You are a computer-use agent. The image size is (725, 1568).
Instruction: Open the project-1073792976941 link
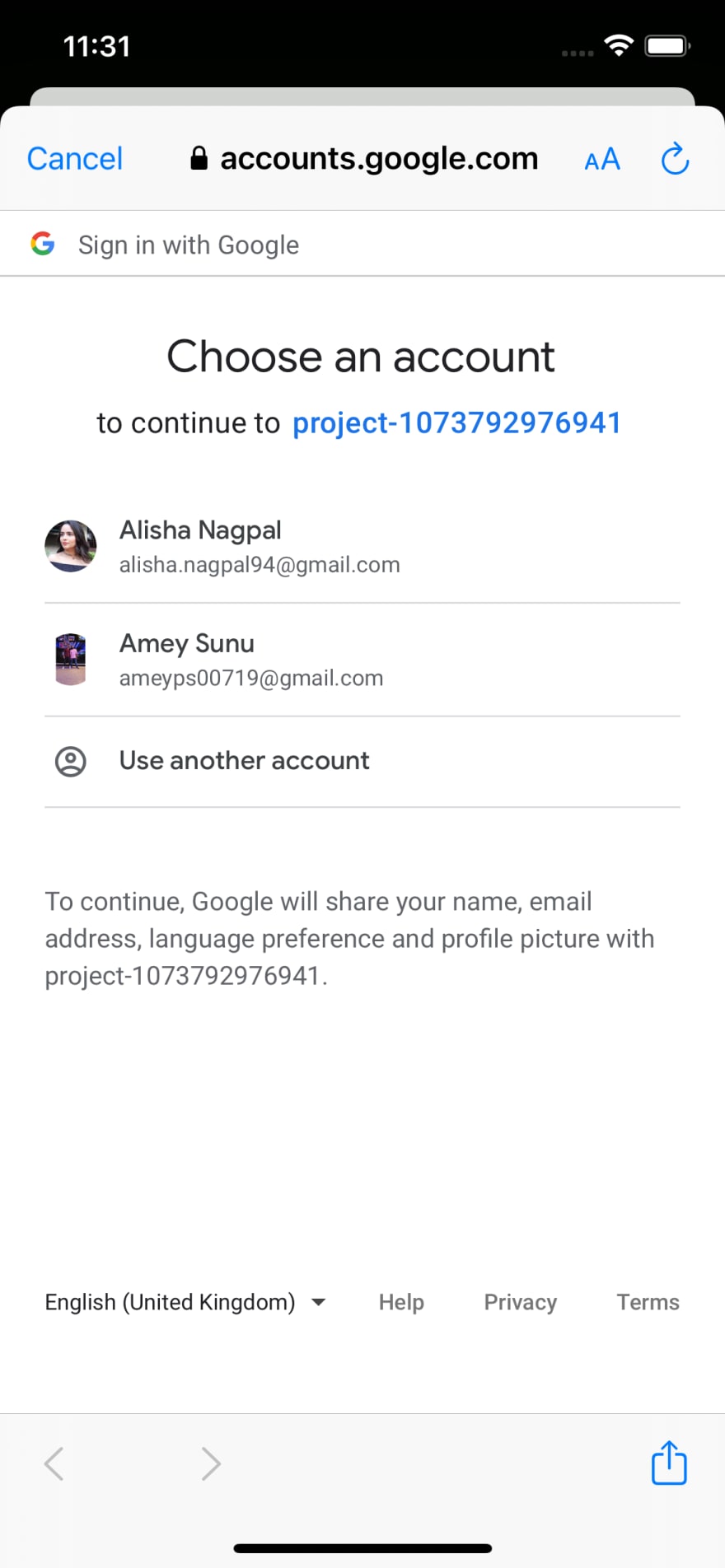pos(456,422)
